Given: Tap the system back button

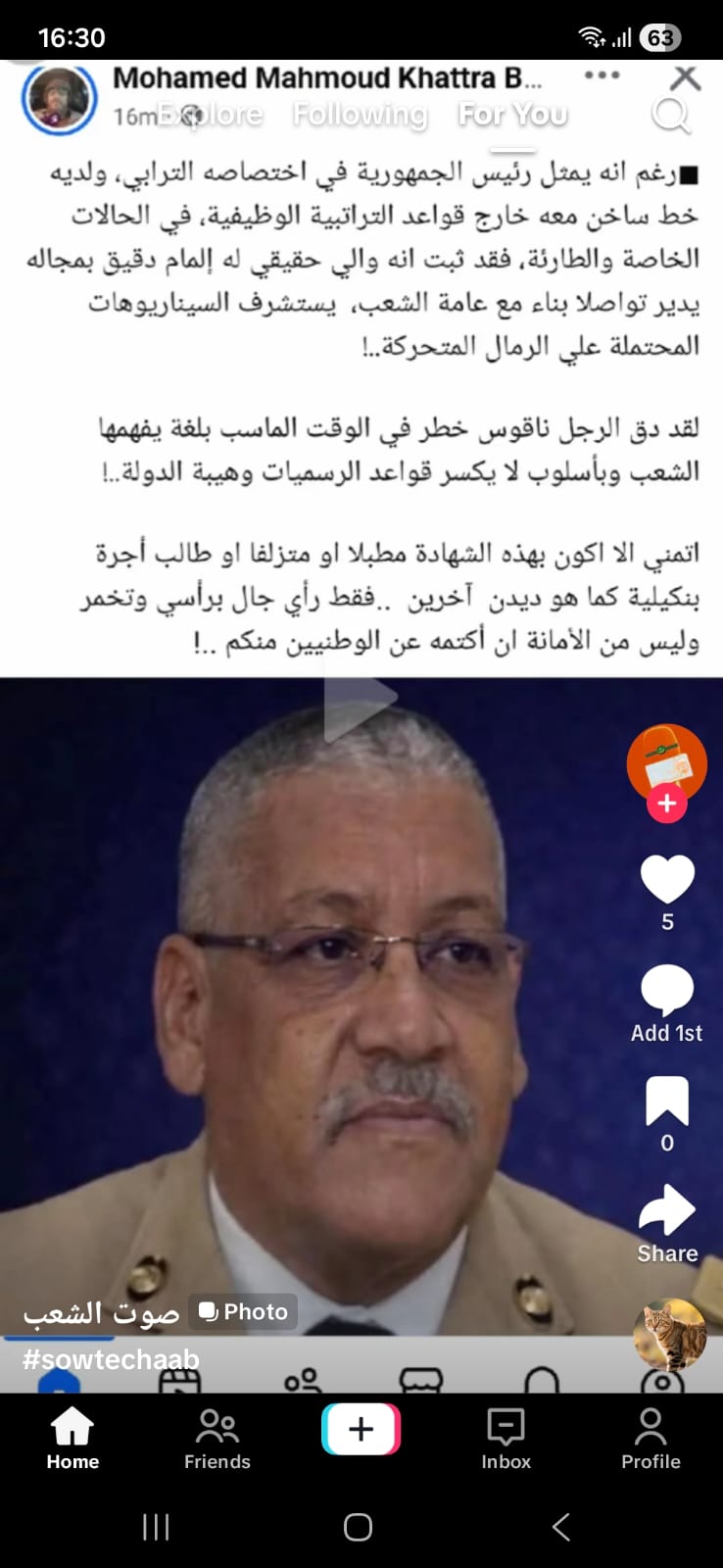Looking at the screenshot, I should coord(560,1526).
